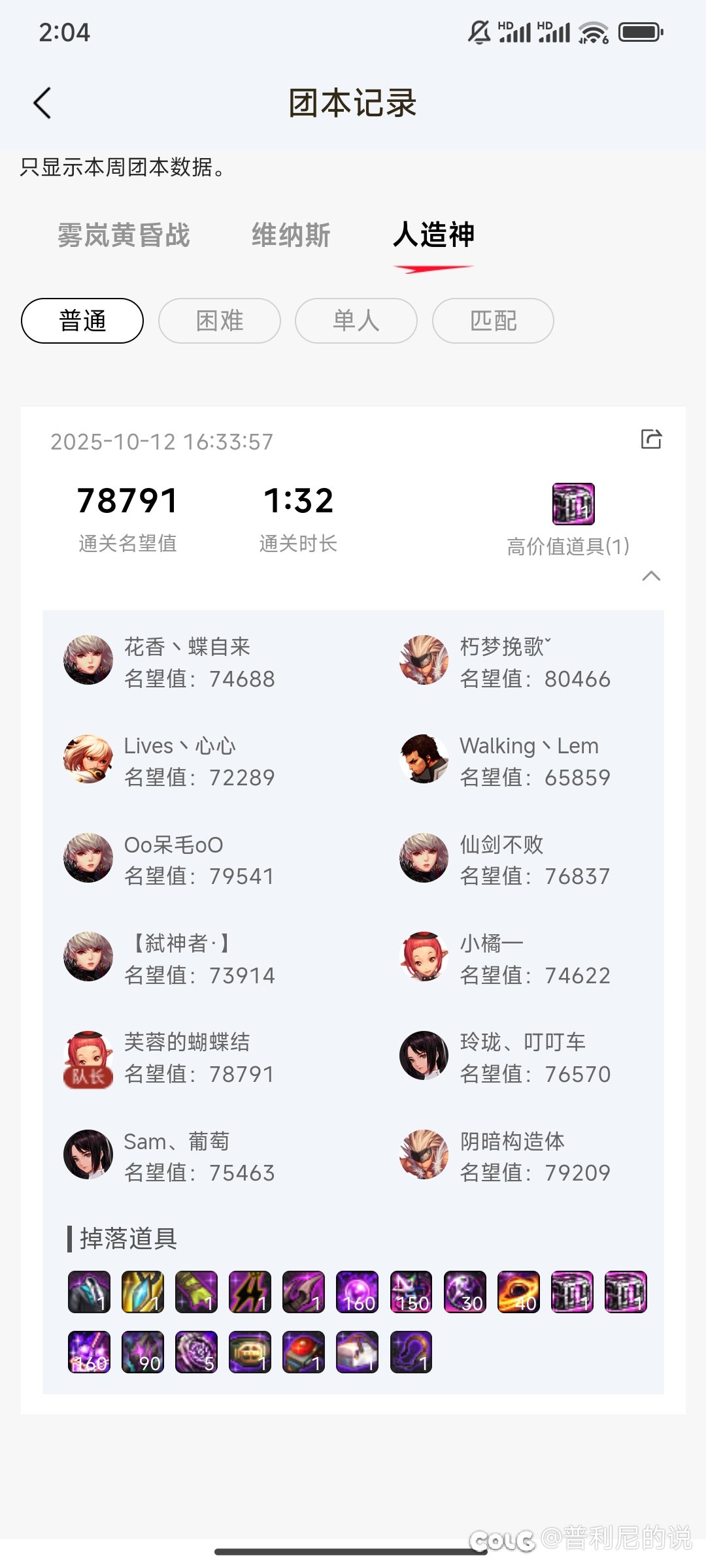Switch to the 雾岚黄昏战 tab
706x1568 pixels.
(124, 235)
